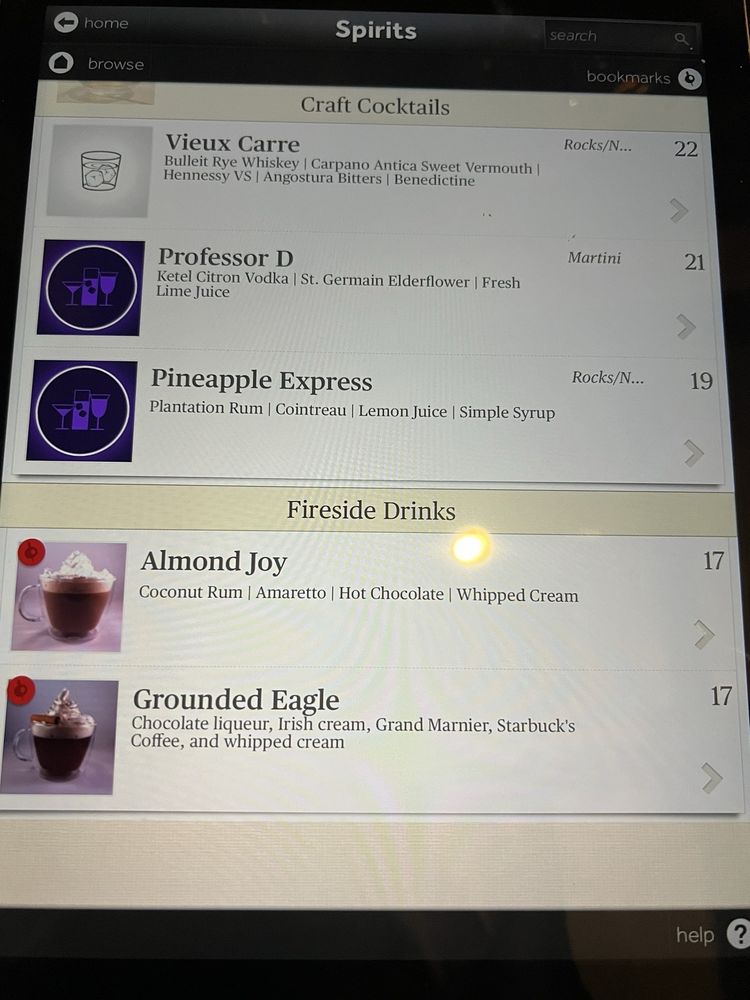This screenshot has height=1000, width=750.
Task: Open the browse menu
Action: [x=97, y=64]
